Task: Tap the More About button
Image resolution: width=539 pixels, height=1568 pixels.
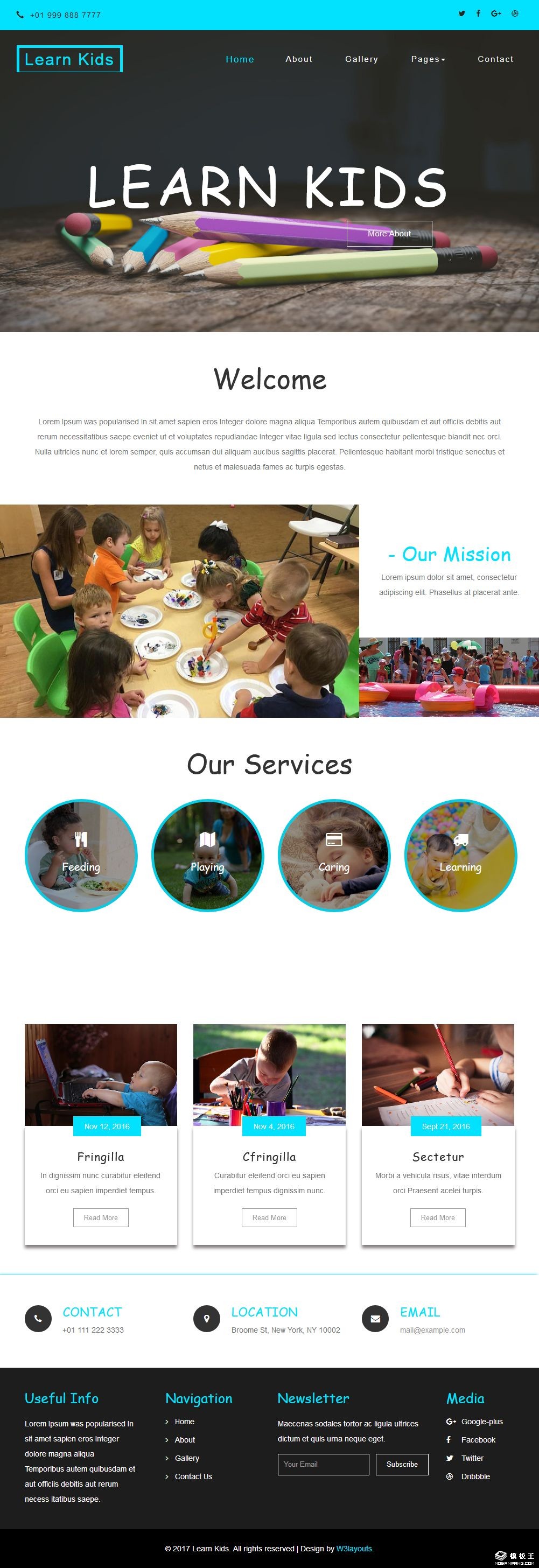Action: pos(389,234)
